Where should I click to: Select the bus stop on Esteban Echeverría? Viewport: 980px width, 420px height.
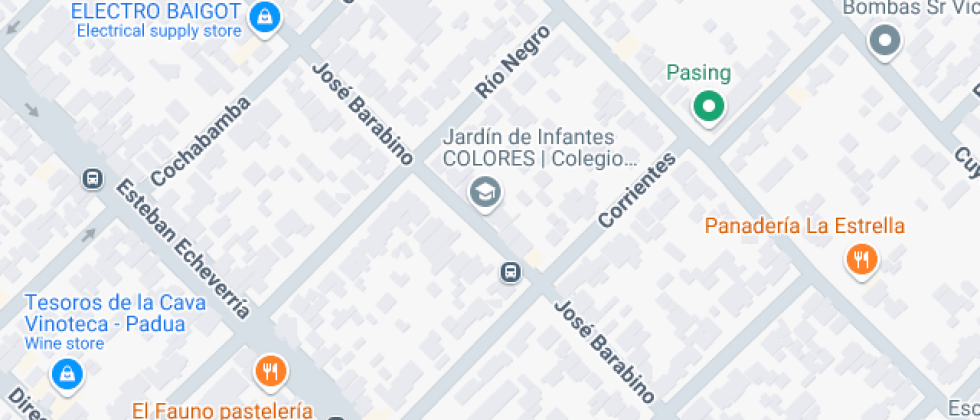click(x=92, y=179)
